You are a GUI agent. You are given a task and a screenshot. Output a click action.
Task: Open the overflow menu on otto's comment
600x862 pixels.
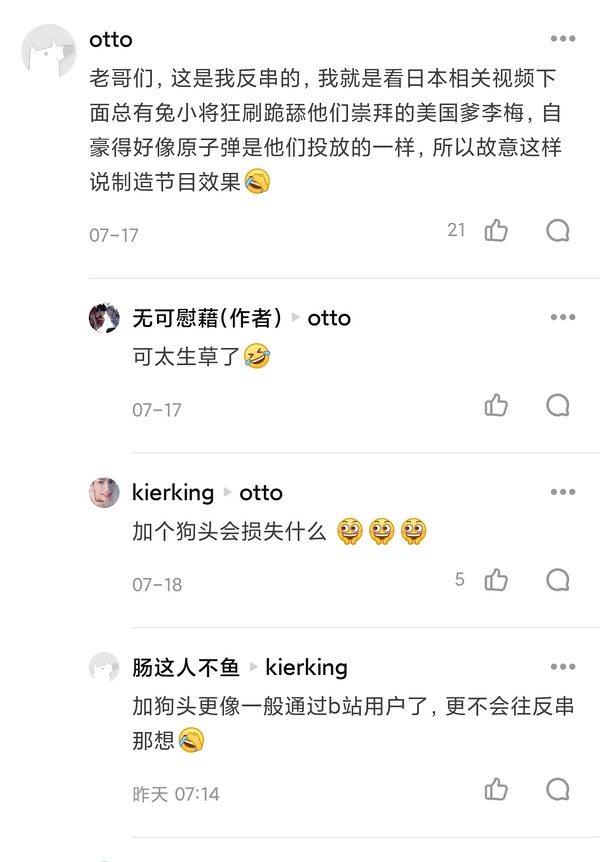(x=563, y=39)
